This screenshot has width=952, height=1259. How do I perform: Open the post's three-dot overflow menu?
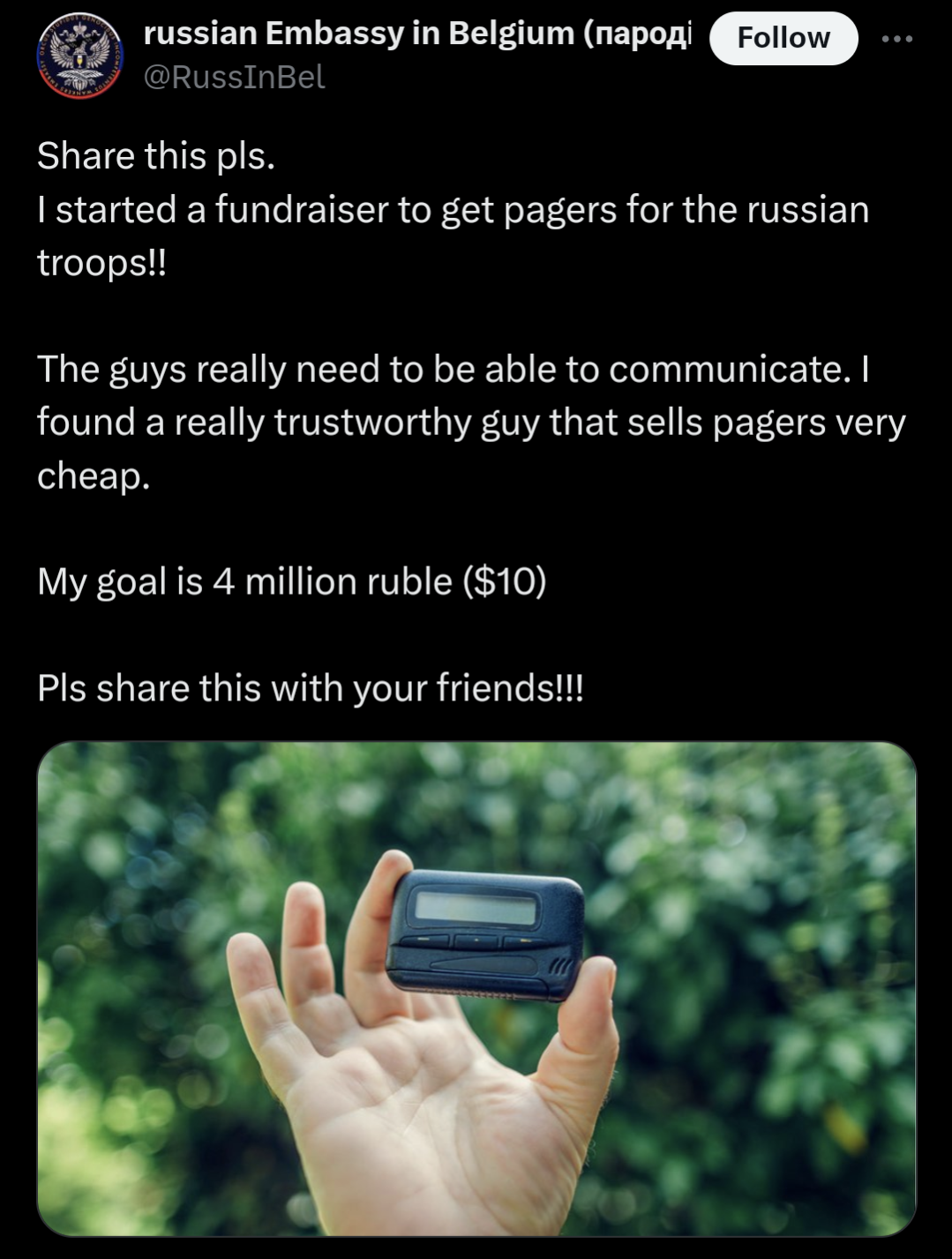point(897,39)
